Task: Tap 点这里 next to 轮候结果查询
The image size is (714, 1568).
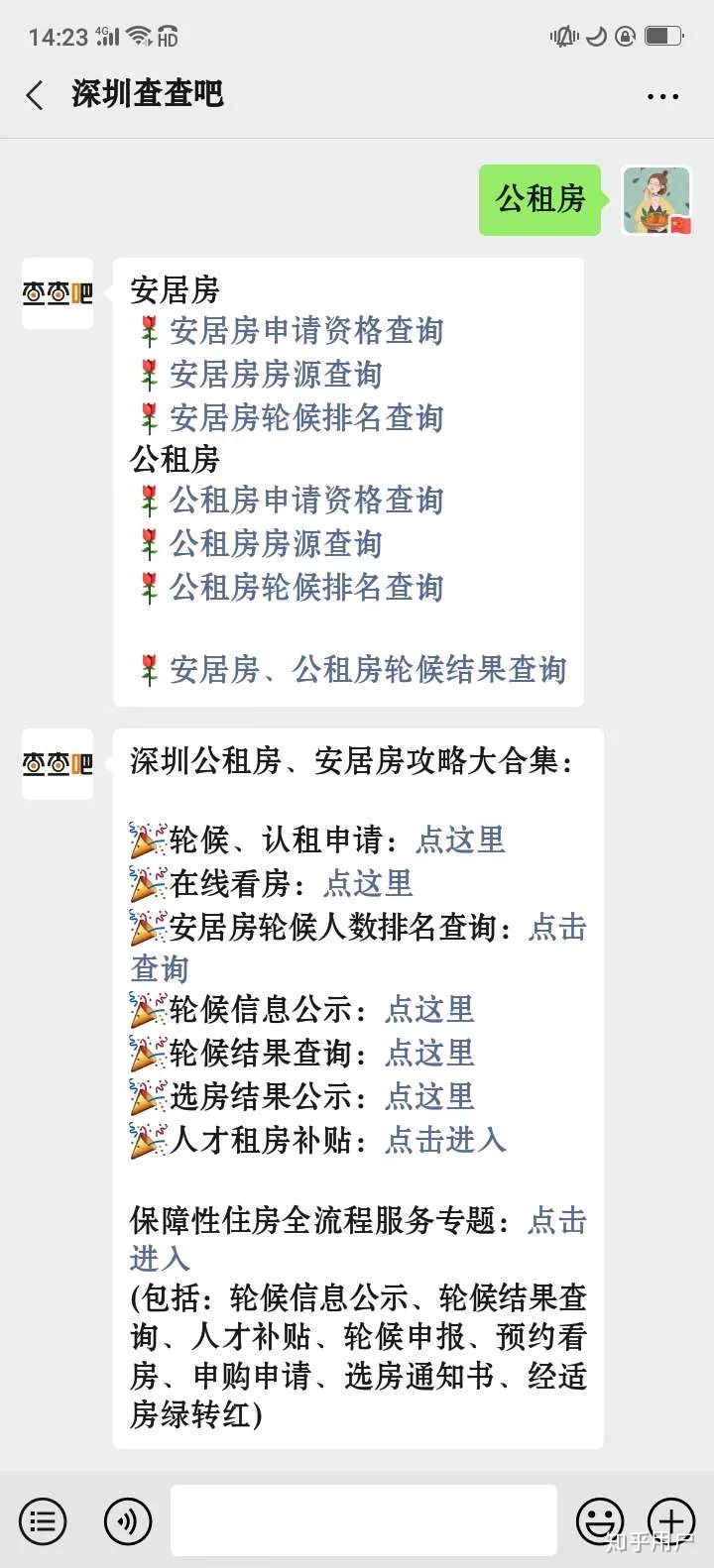Action: point(429,1053)
